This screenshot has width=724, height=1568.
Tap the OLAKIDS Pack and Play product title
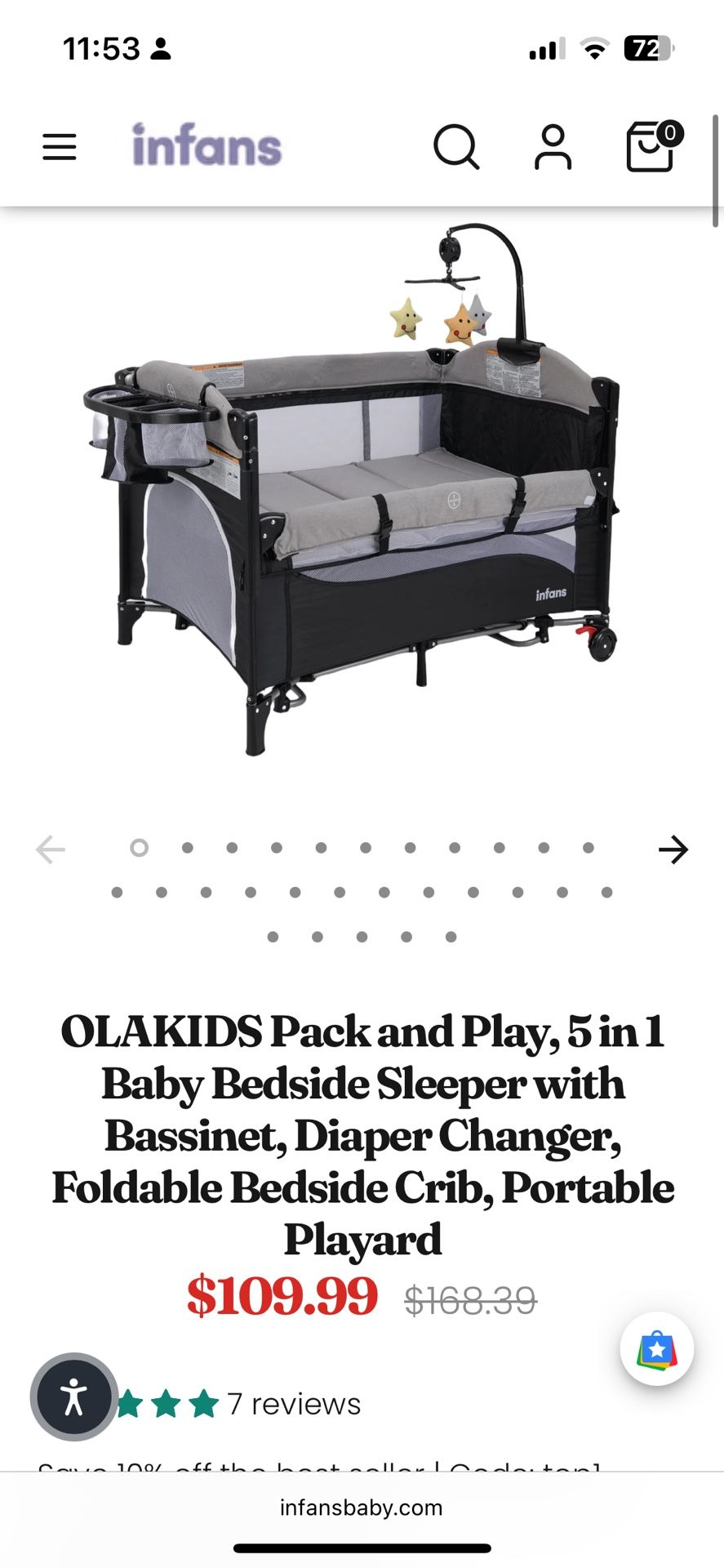[x=362, y=1135]
